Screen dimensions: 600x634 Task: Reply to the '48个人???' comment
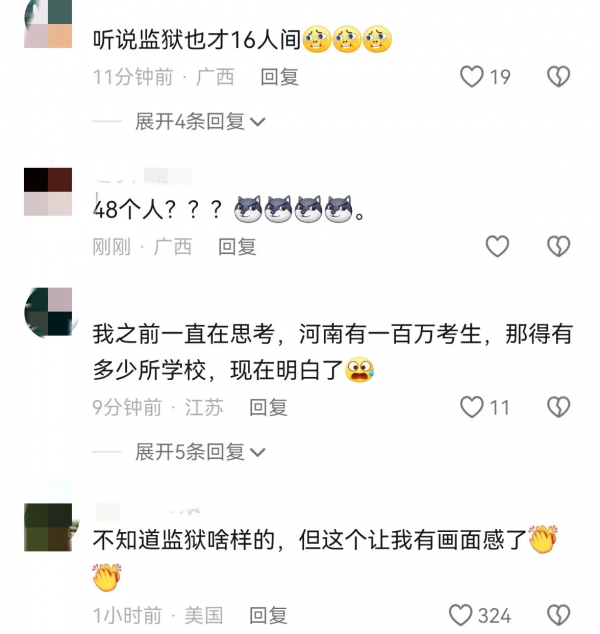tap(238, 246)
